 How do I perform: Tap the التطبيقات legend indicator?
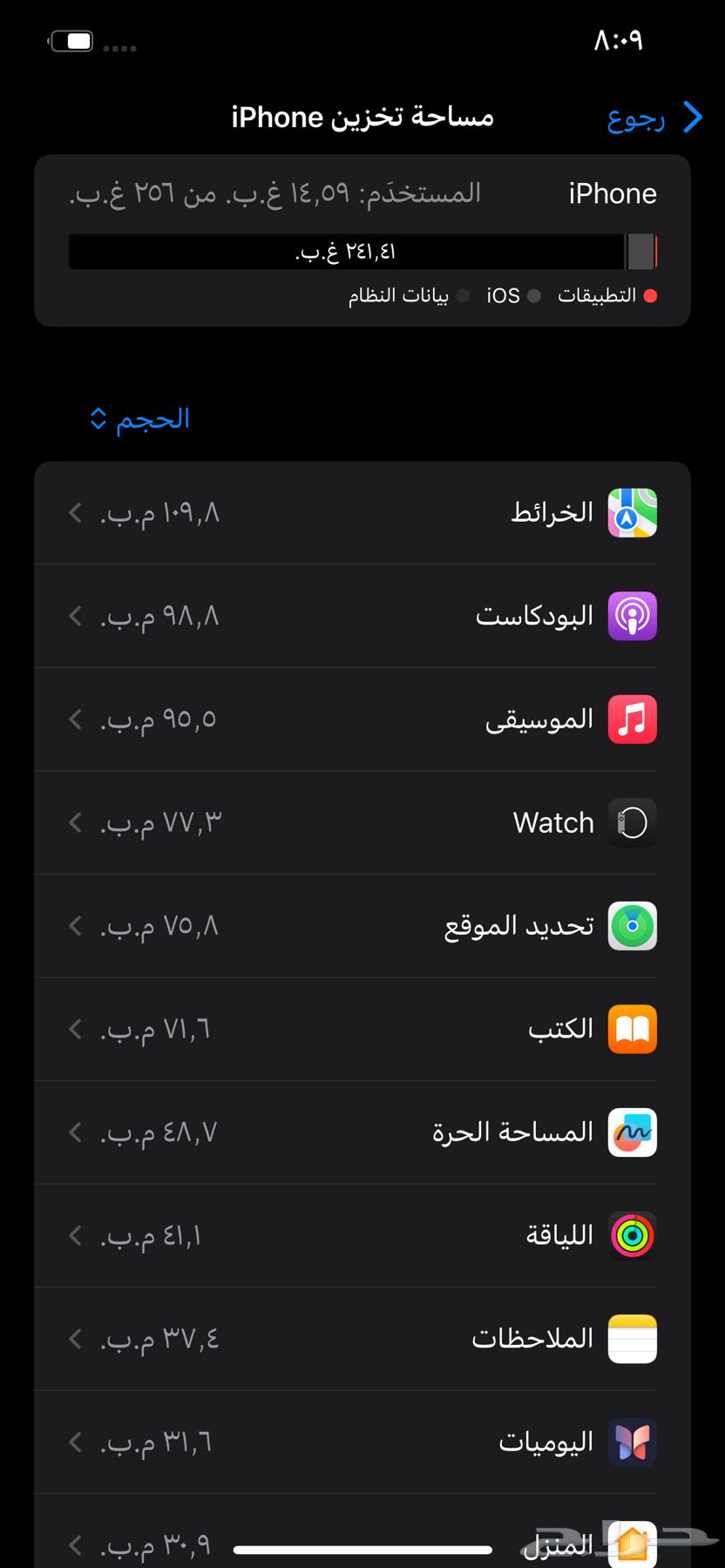pyautogui.click(x=608, y=297)
